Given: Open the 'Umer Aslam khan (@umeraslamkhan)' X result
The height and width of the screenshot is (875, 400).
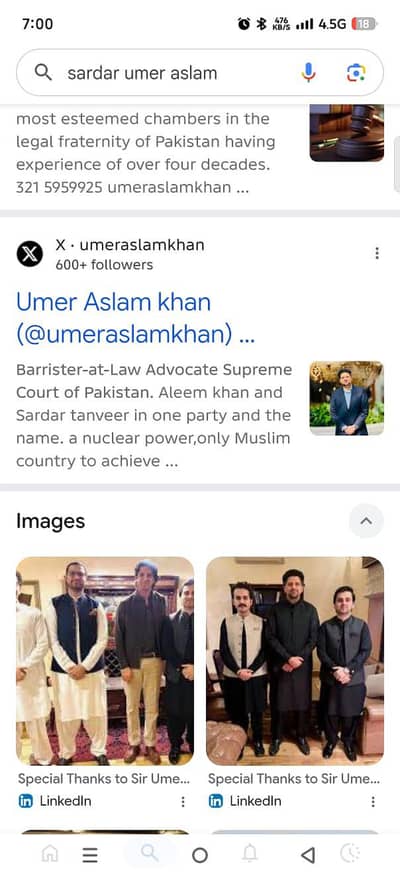Looking at the screenshot, I should pyautogui.click(x=136, y=318).
